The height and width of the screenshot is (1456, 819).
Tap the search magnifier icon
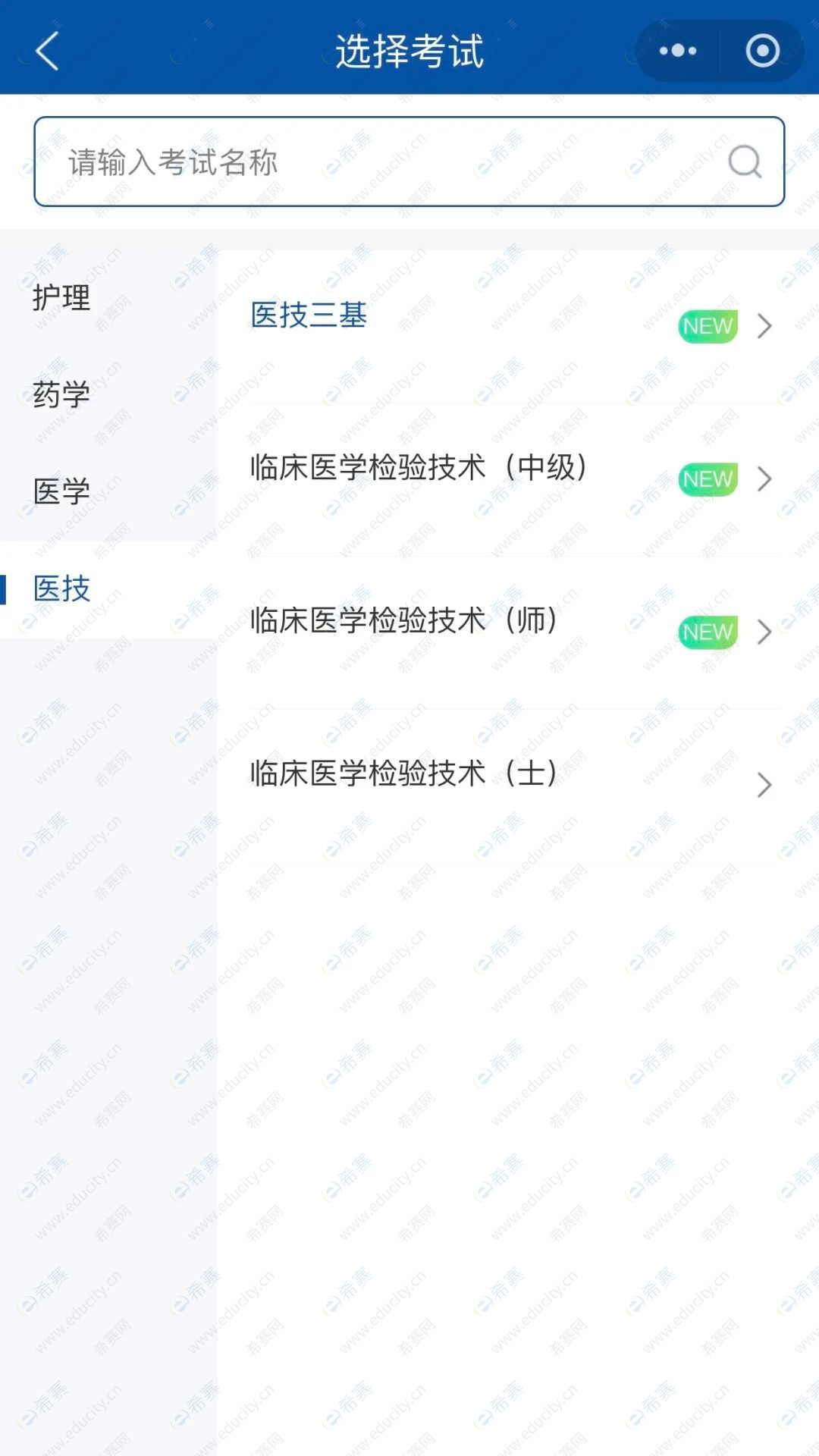[745, 162]
